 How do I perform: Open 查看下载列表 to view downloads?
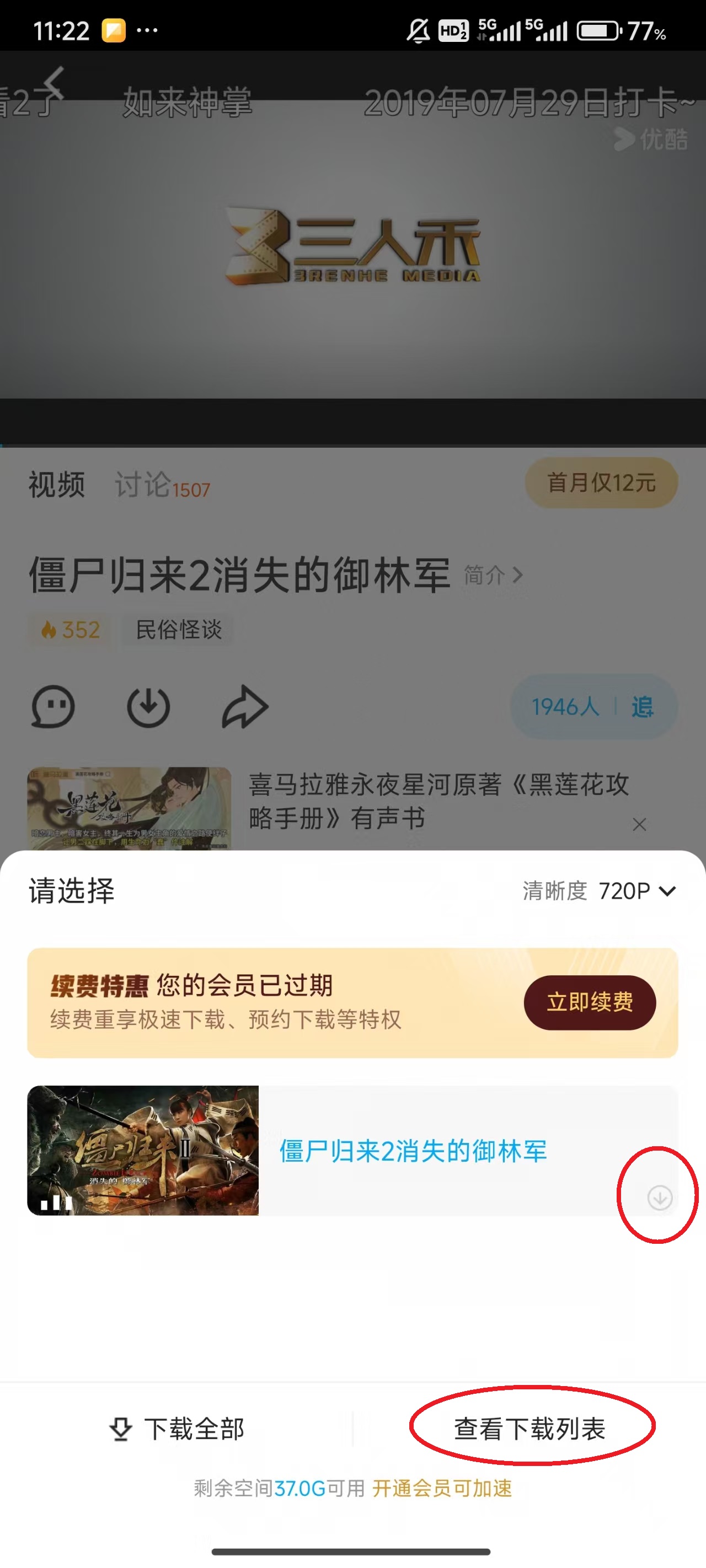pyautogui.click(x=531, y=1429)
